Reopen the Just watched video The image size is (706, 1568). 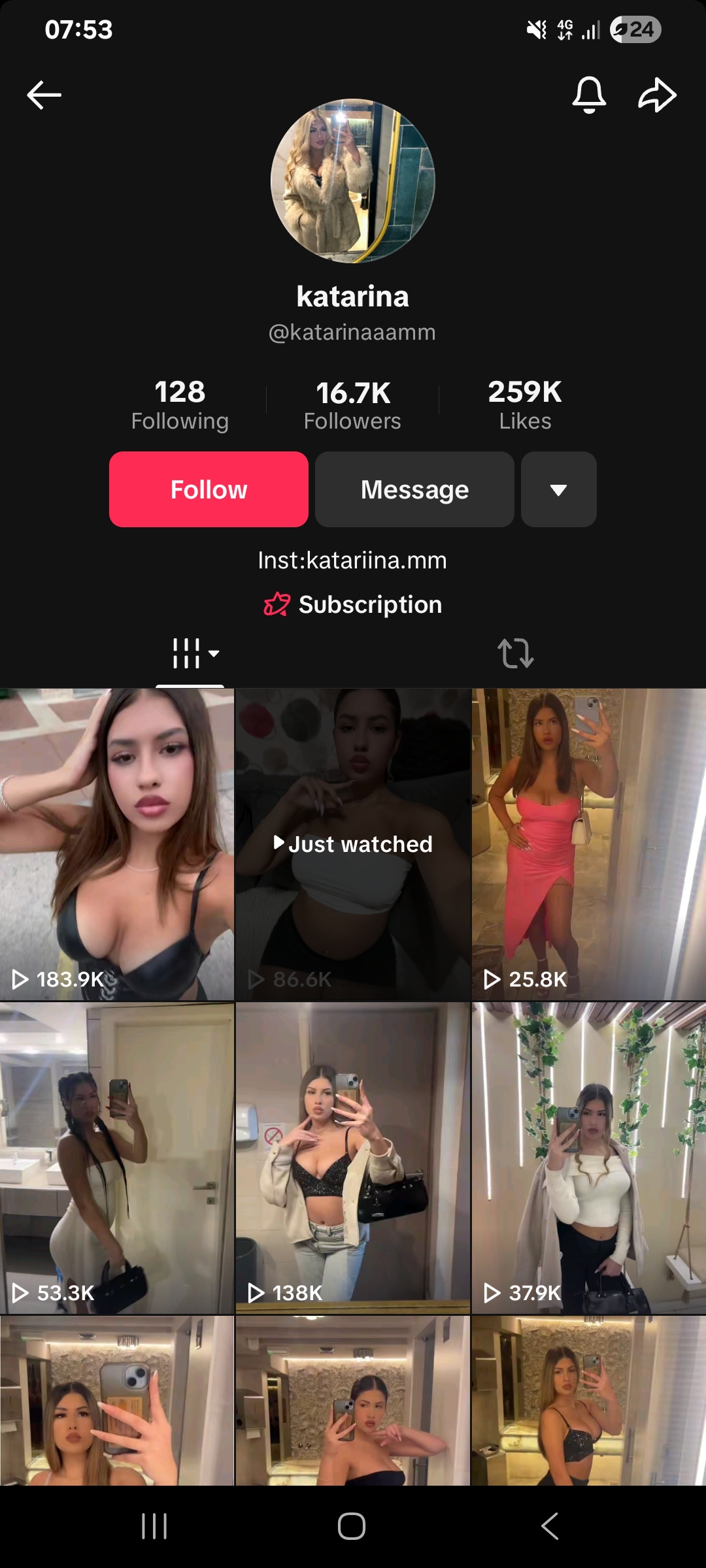coord(353,844)
